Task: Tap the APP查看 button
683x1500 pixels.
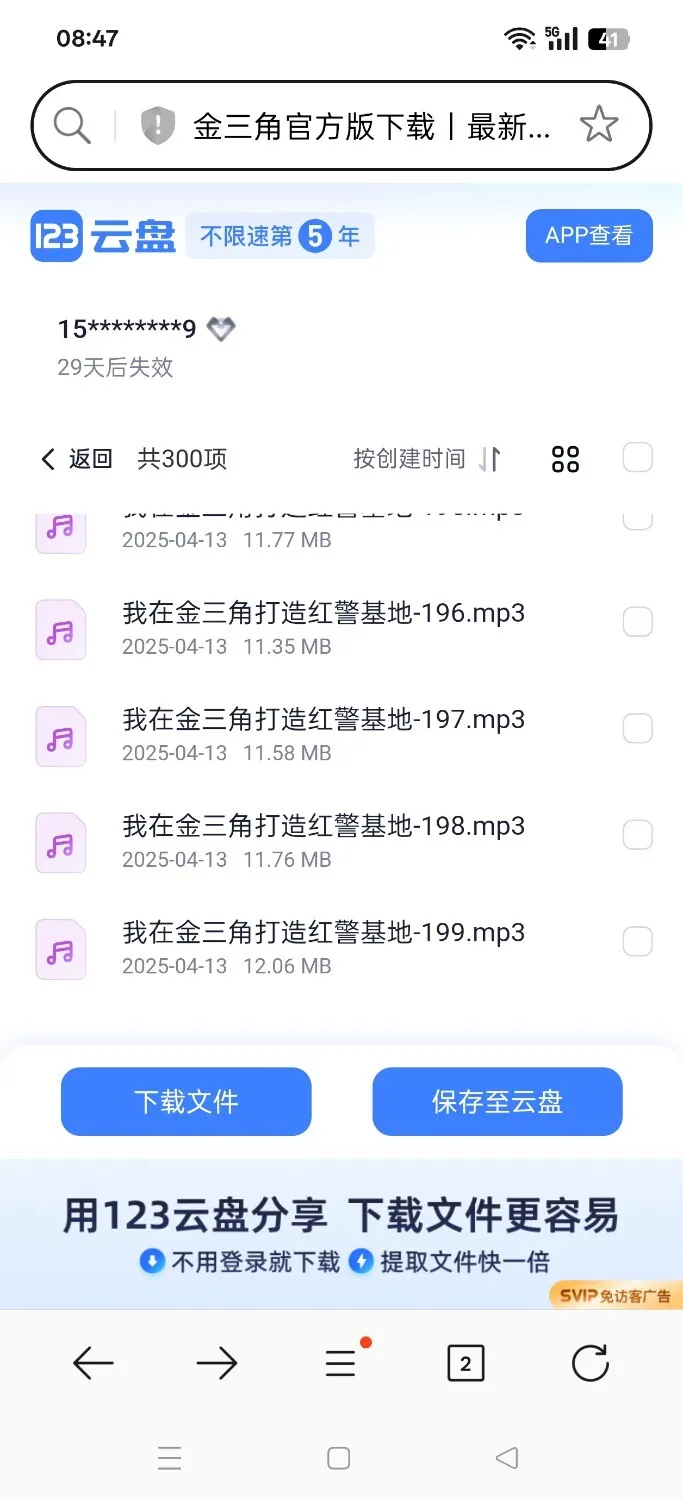Action: point(589,236)
